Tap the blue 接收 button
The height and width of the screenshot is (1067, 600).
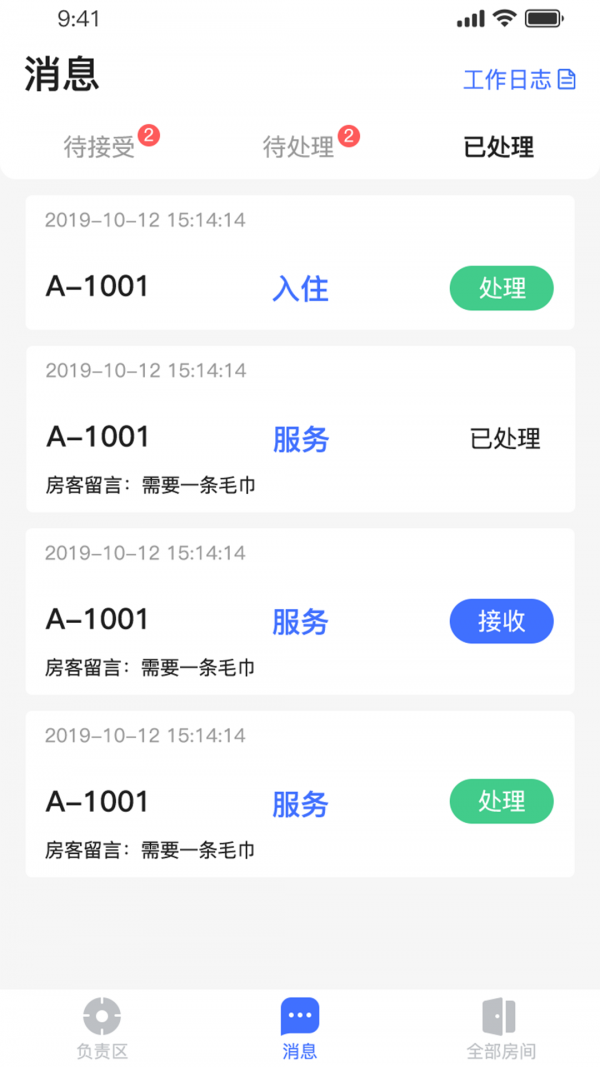[x=501, y=621]
